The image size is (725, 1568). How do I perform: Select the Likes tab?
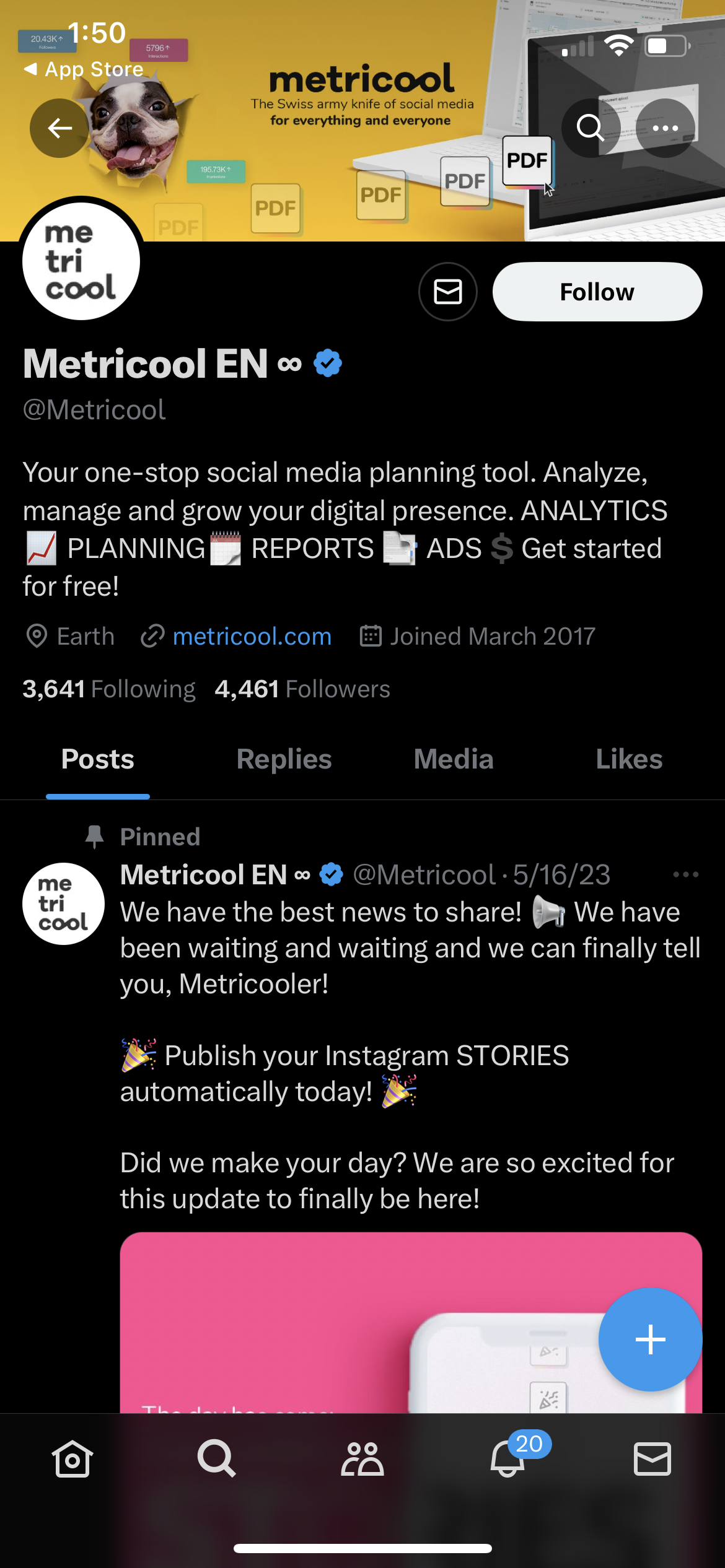click(x=629, y=759)
